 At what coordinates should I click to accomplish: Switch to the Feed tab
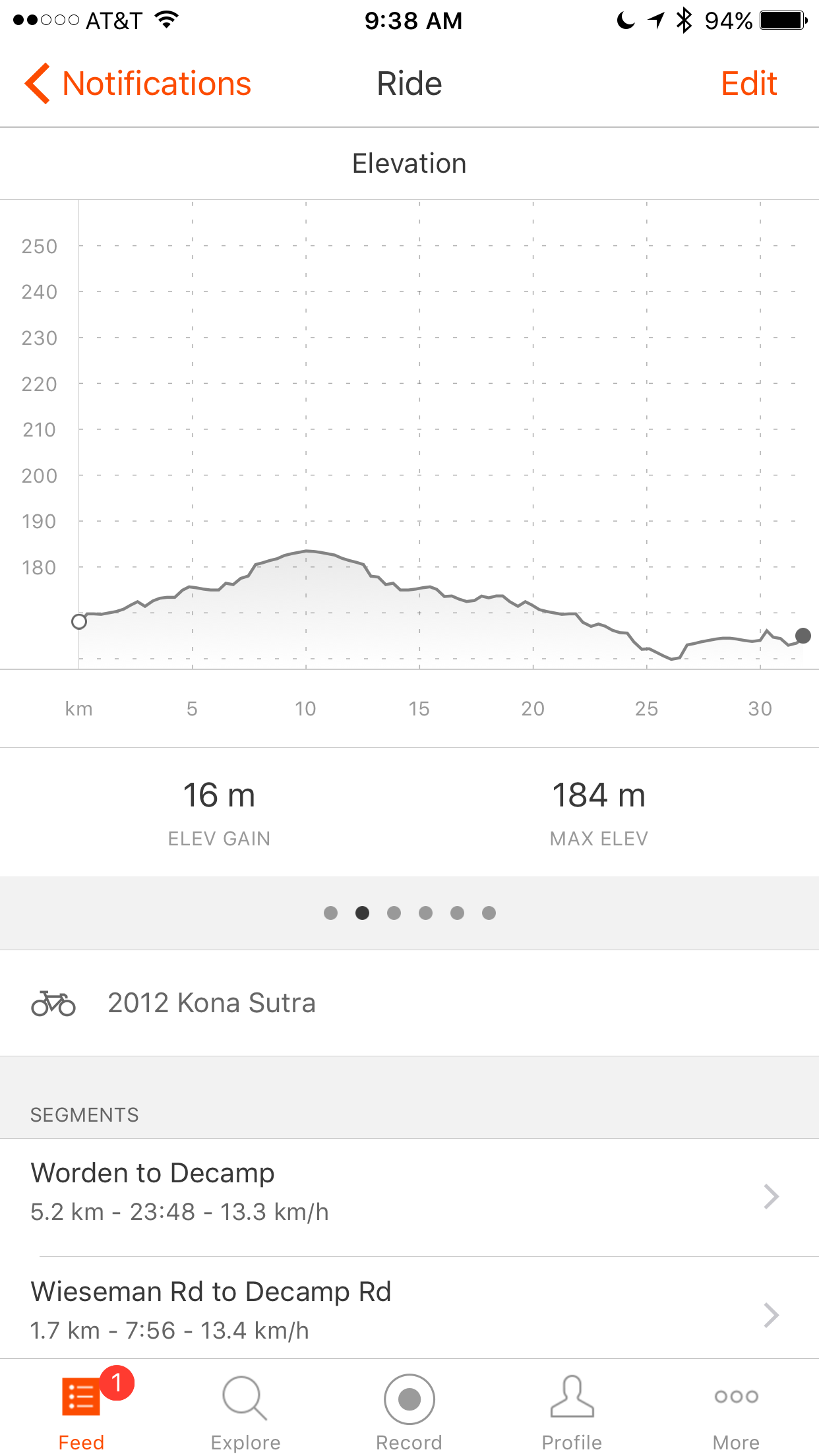pyautogui.click(x=82, y=1408)
